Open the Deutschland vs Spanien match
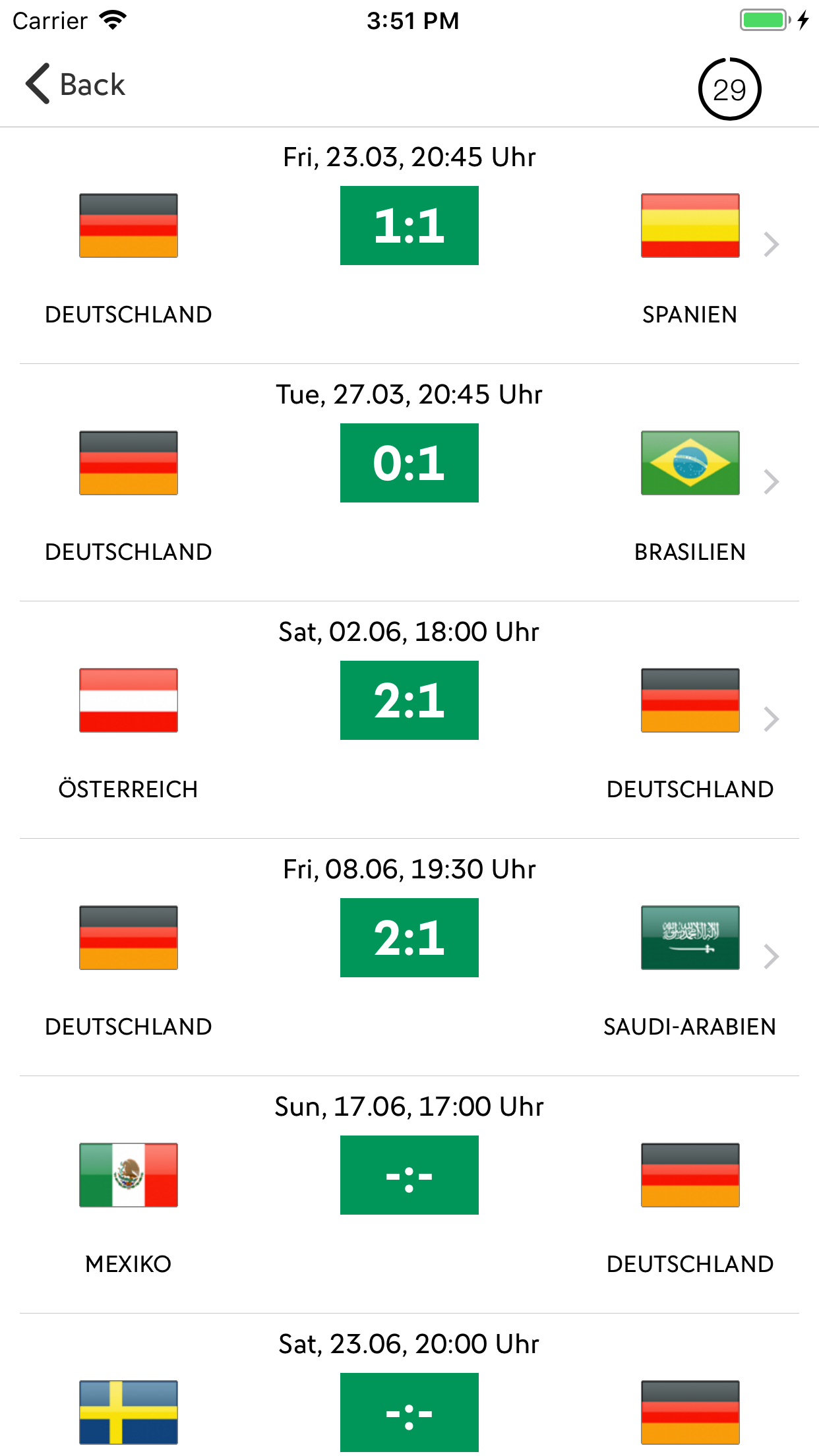 point(409,245)
